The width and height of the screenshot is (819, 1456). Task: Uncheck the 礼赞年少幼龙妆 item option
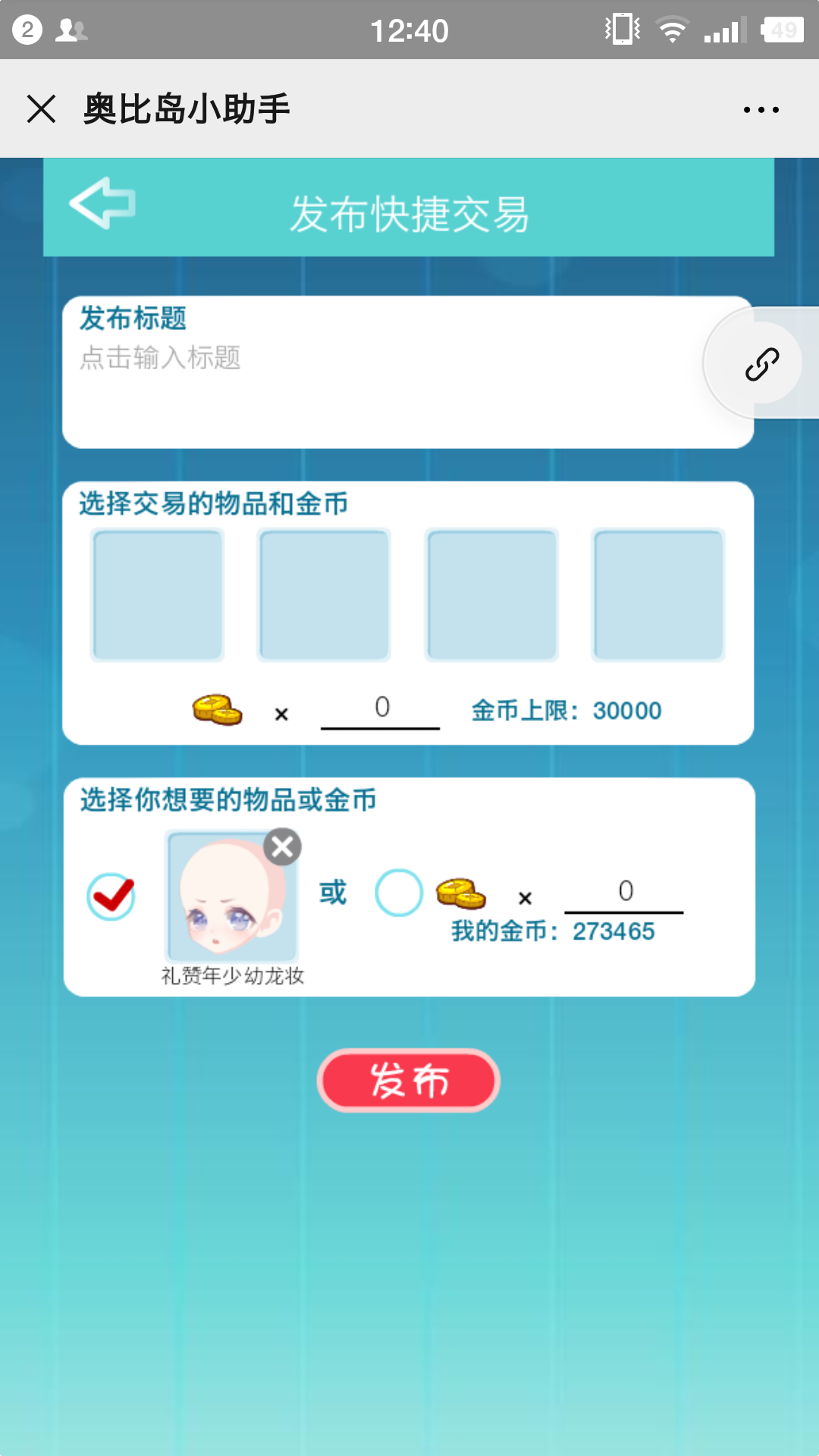111,896
